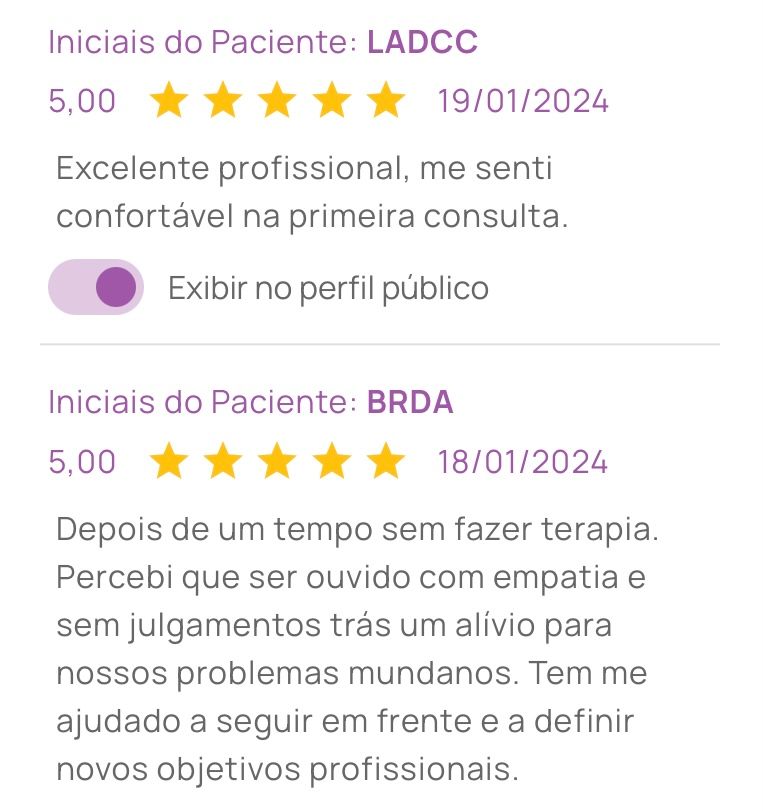Select the patient initials BRDA

406,402
